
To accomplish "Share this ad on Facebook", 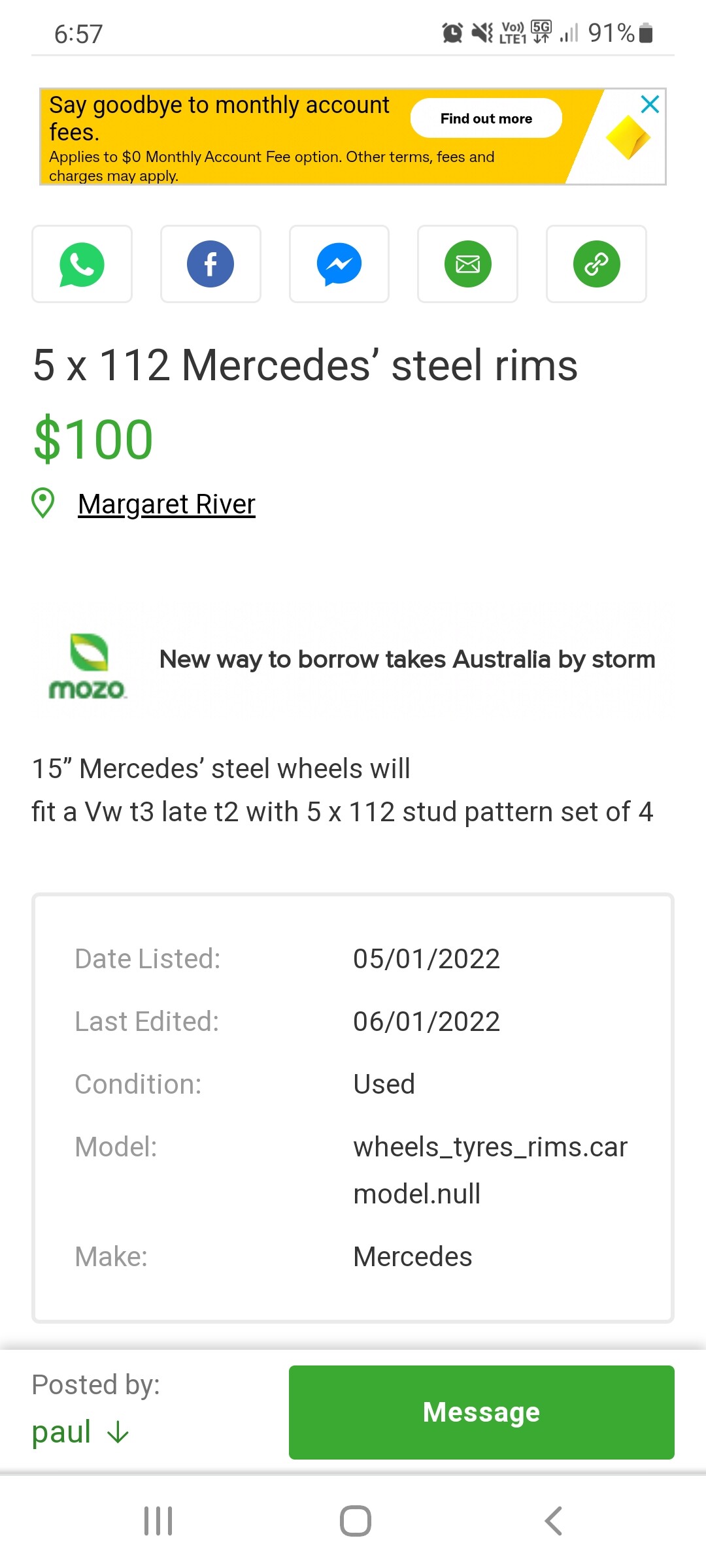I will tap(210, 264).
